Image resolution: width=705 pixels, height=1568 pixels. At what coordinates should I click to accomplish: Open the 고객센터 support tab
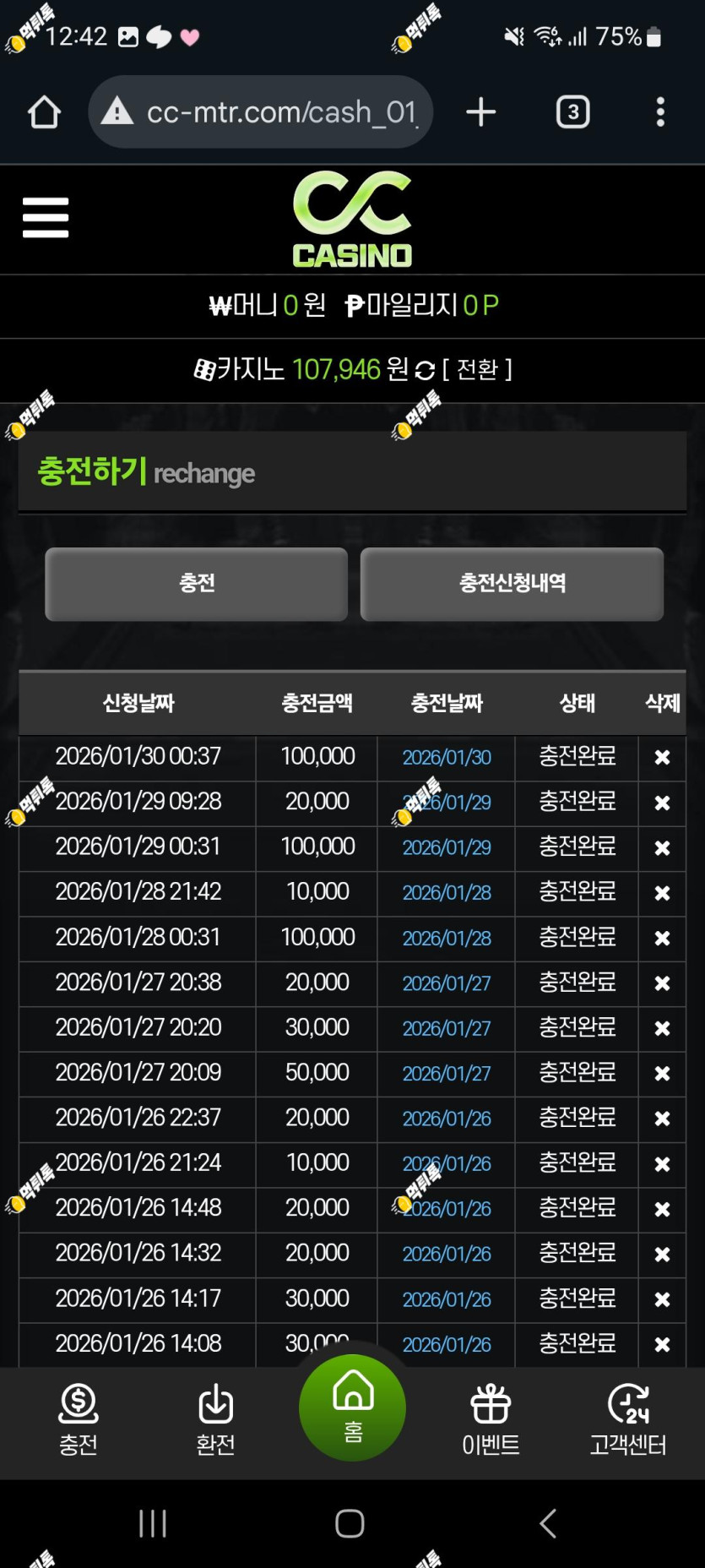[628, 1420]
